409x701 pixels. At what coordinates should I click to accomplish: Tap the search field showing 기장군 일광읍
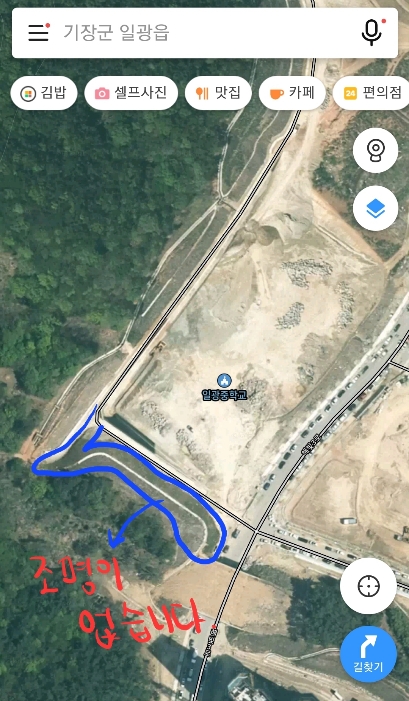[205, 33]
